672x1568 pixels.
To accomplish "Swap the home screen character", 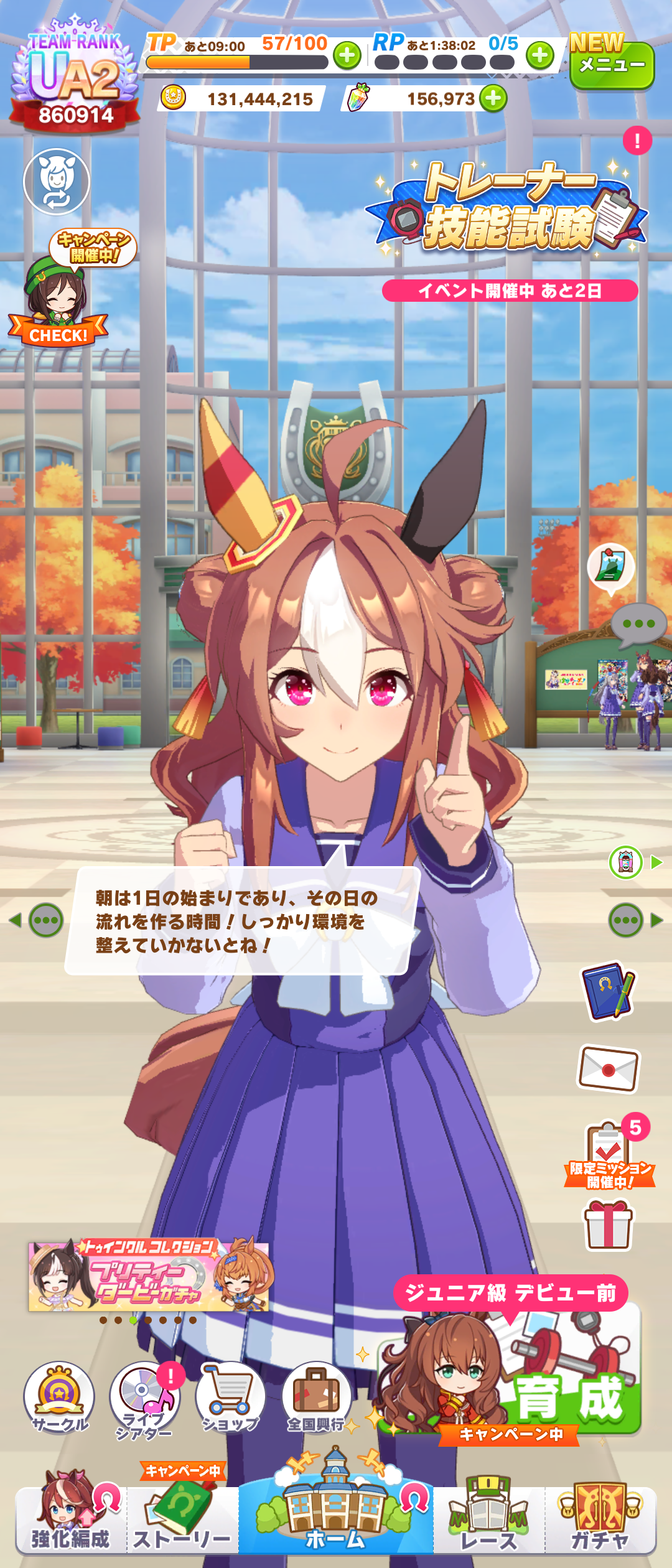I will [57, 182].
